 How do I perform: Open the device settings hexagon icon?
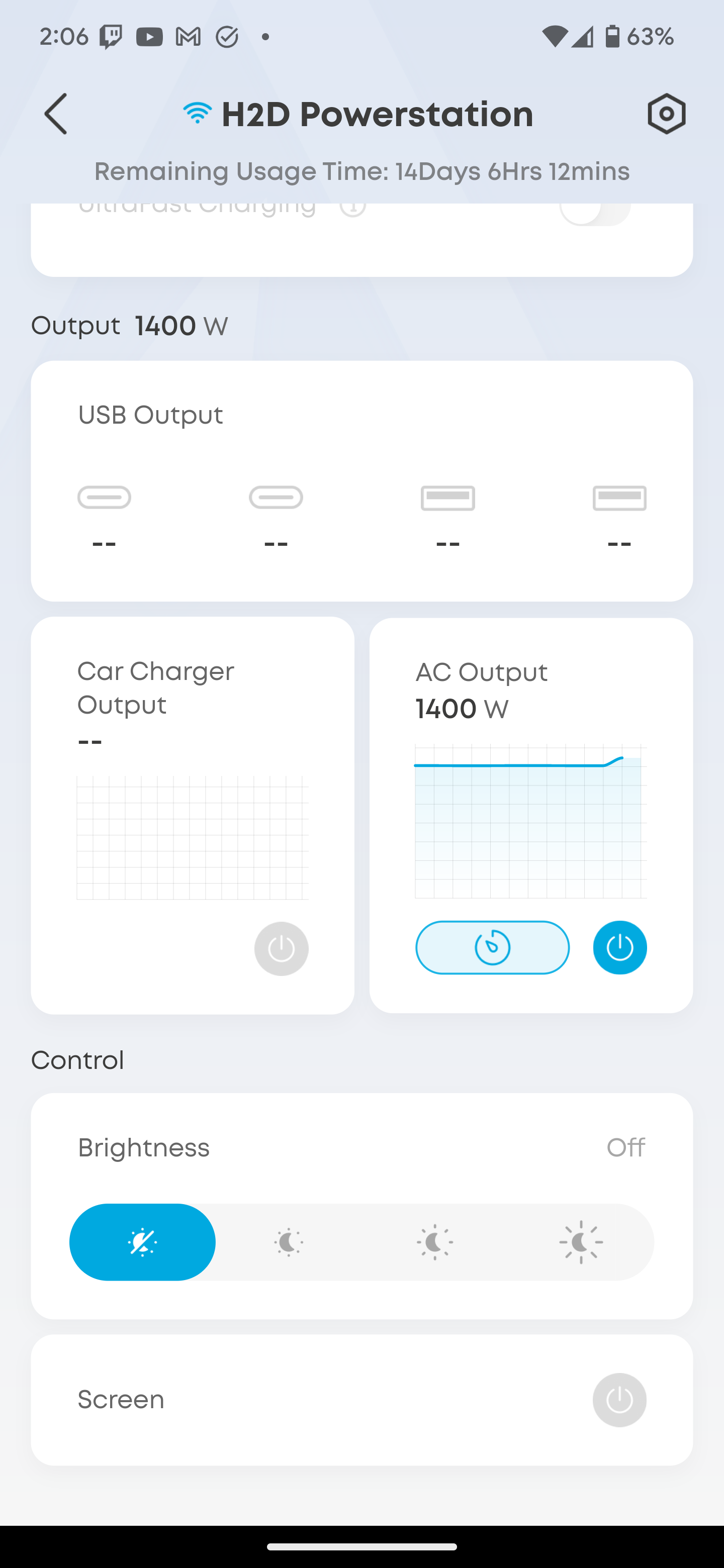pos(666,114)
